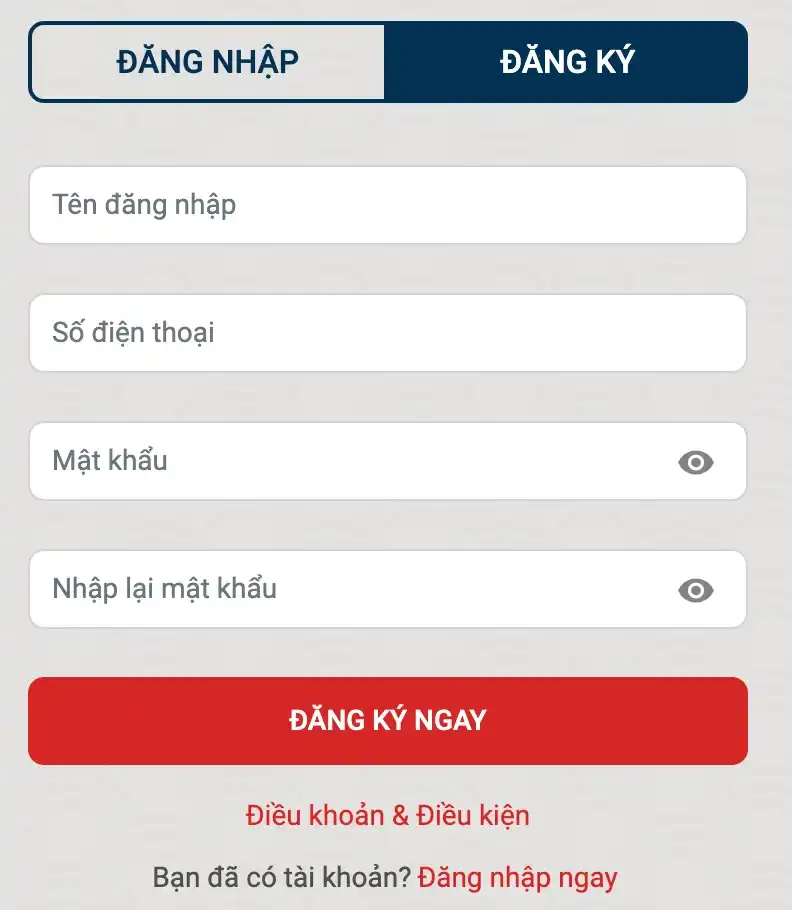View the terms and conditions link
This screenshot has height=910, width=792.
[x=388, y=815]
